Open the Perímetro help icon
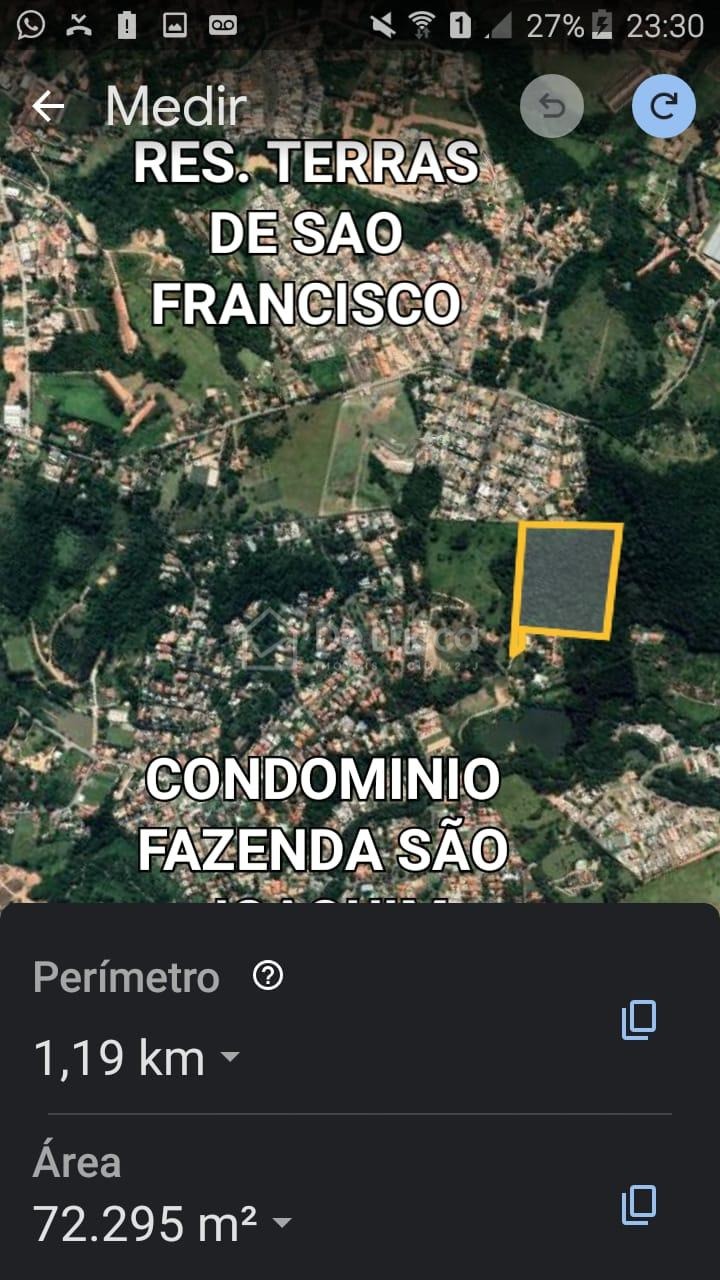This screenshot has width=720, height=1280. tap(268, 976)
